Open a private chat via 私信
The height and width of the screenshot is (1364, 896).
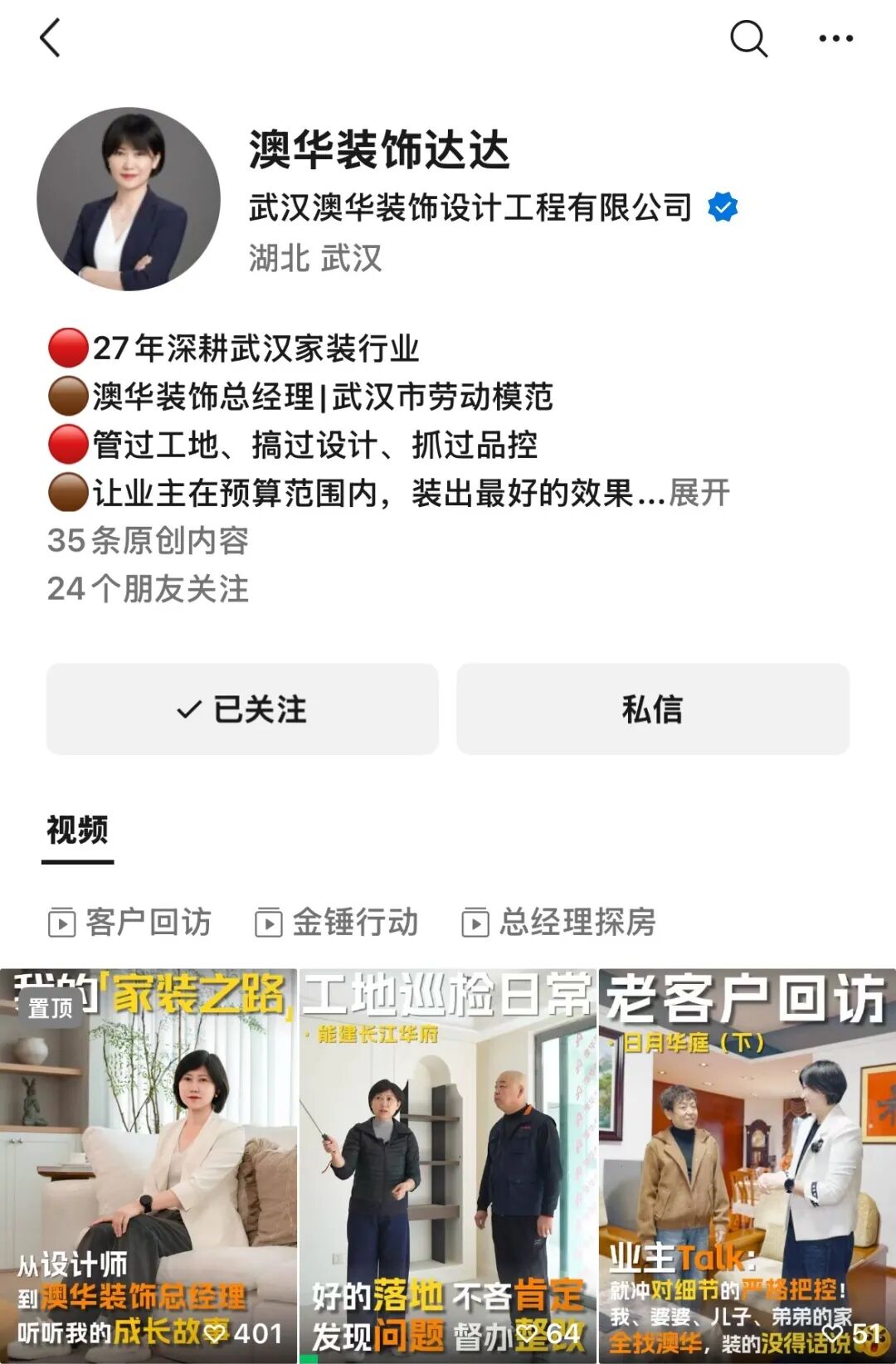coord(651,710)
